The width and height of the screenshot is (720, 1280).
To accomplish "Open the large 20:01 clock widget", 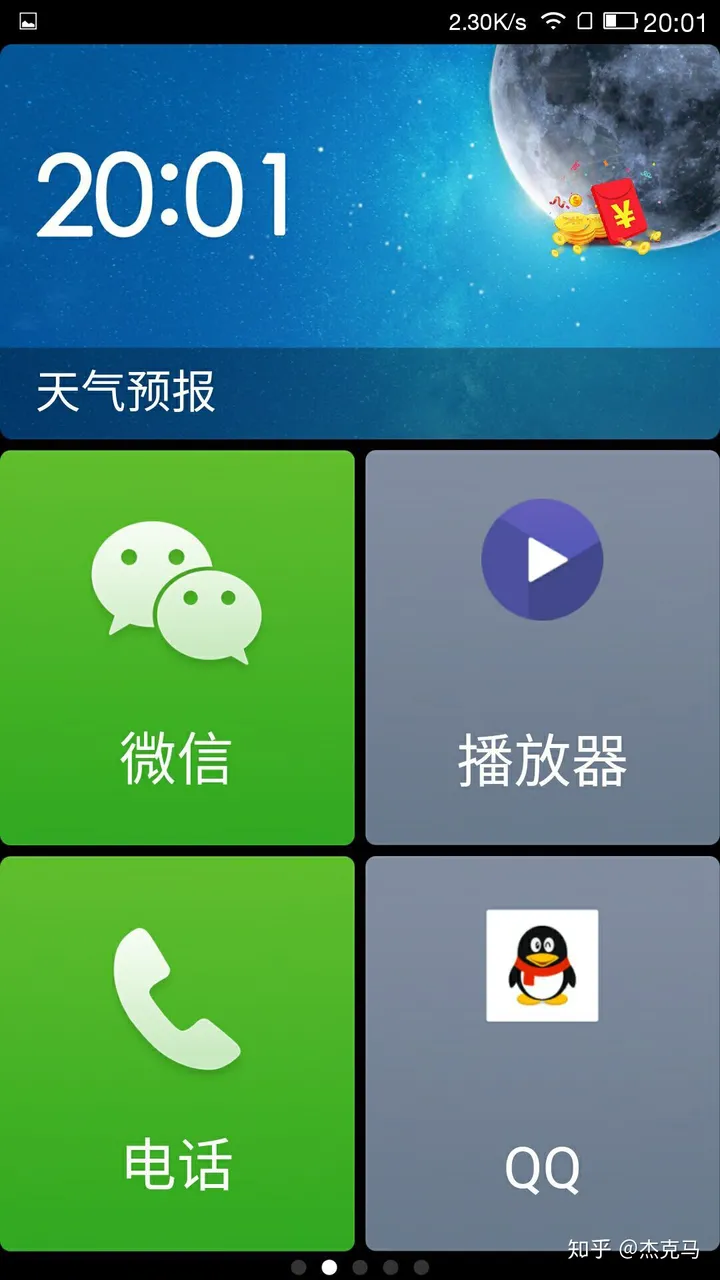I will [165, 195].
